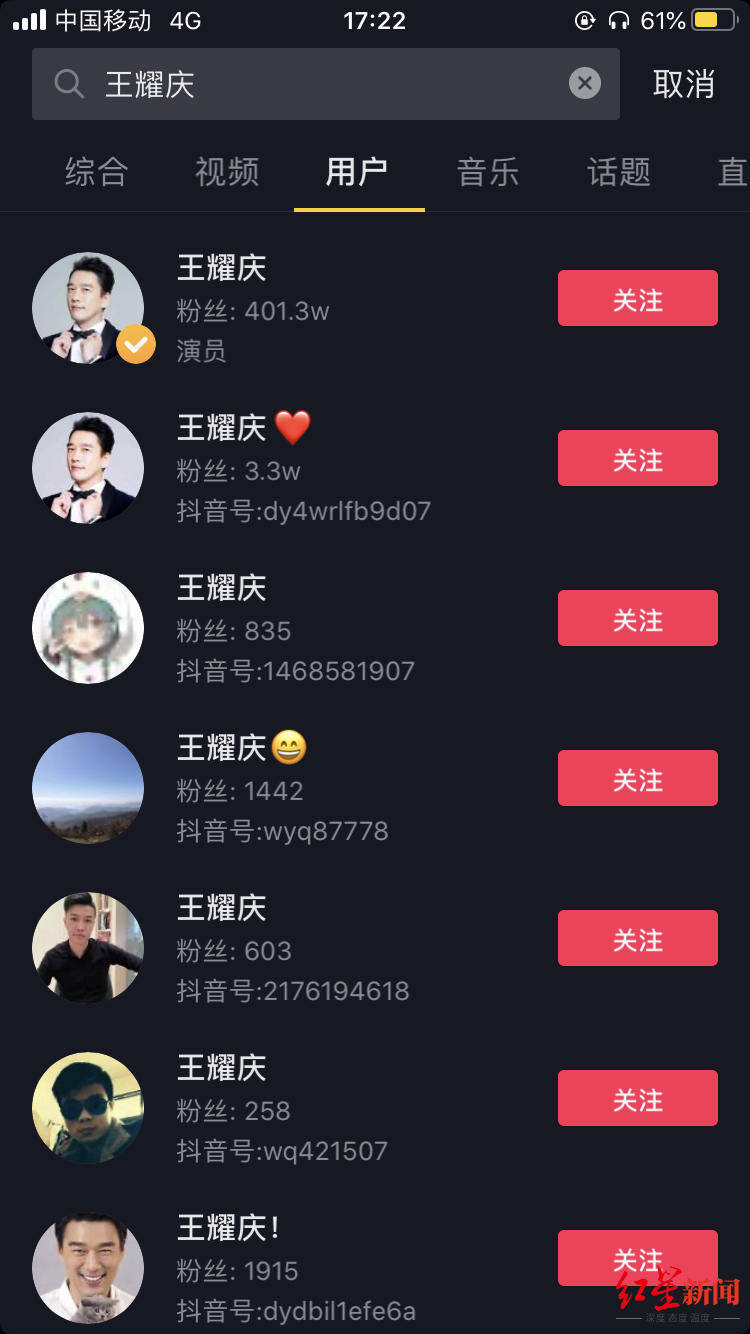Tap the search magnifier icon
This screenshot has height=1334, width=750.
point(68,84)
